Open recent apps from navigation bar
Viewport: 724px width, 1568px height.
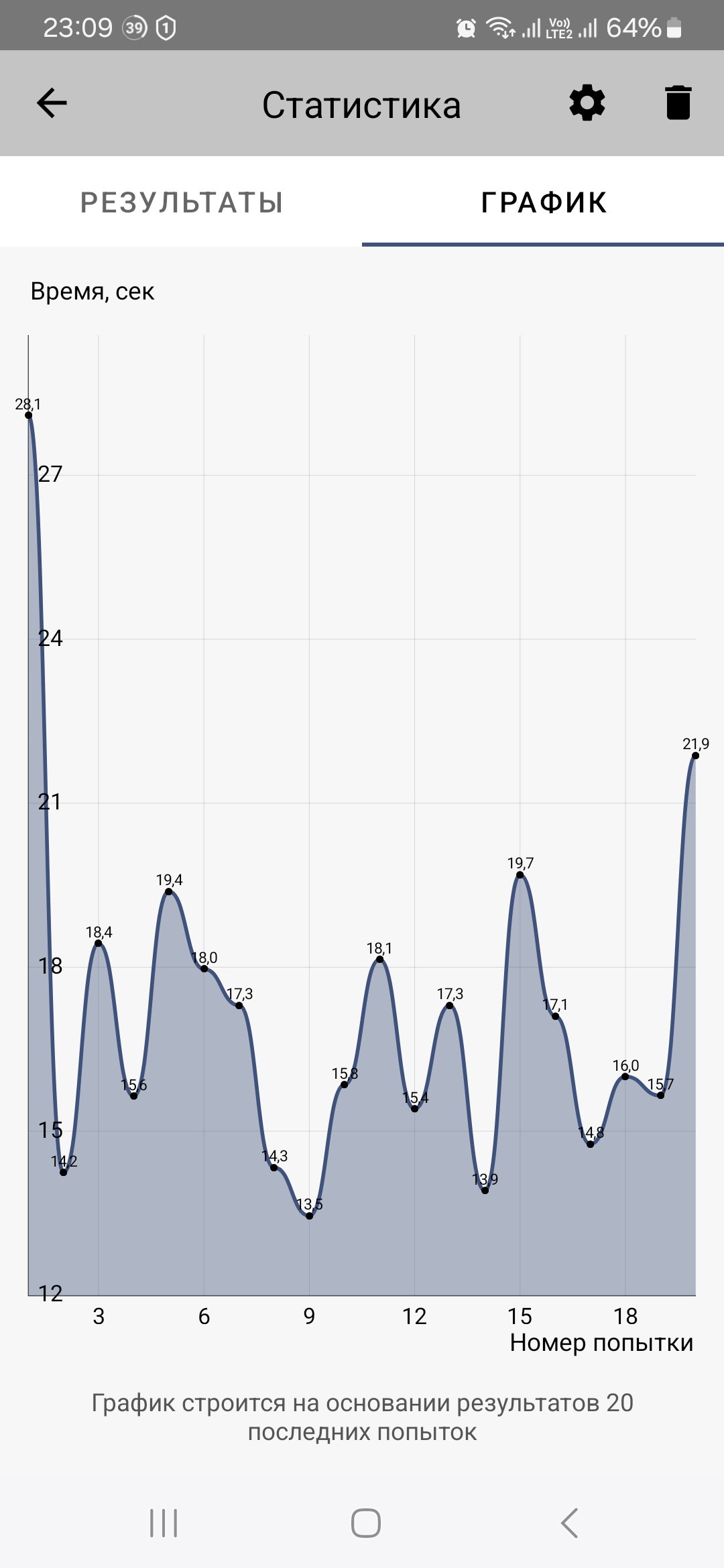click(x=164, y=1523)
